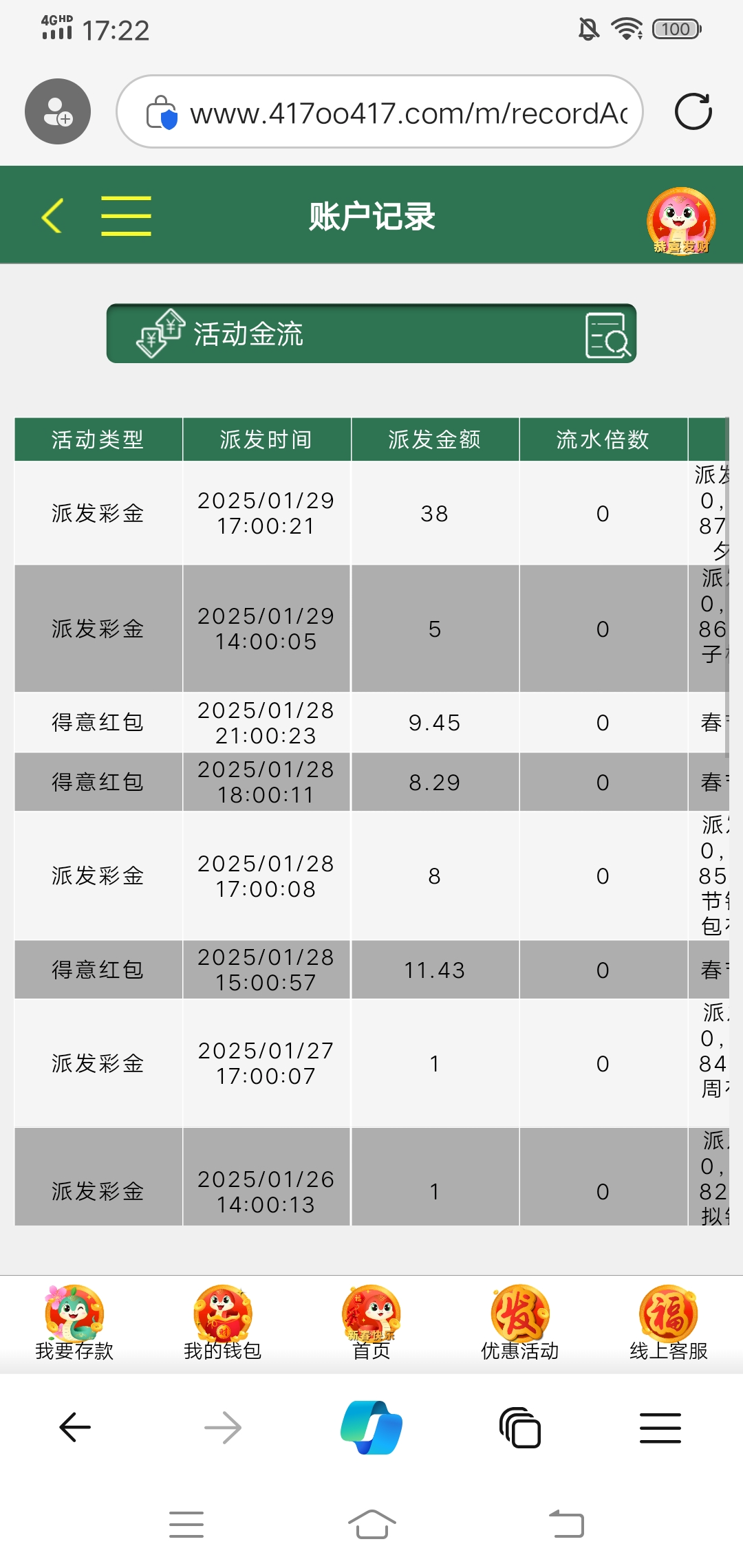Open the browser profile avatar
This screenshot has height=1568, width=743.
point(58,112)
